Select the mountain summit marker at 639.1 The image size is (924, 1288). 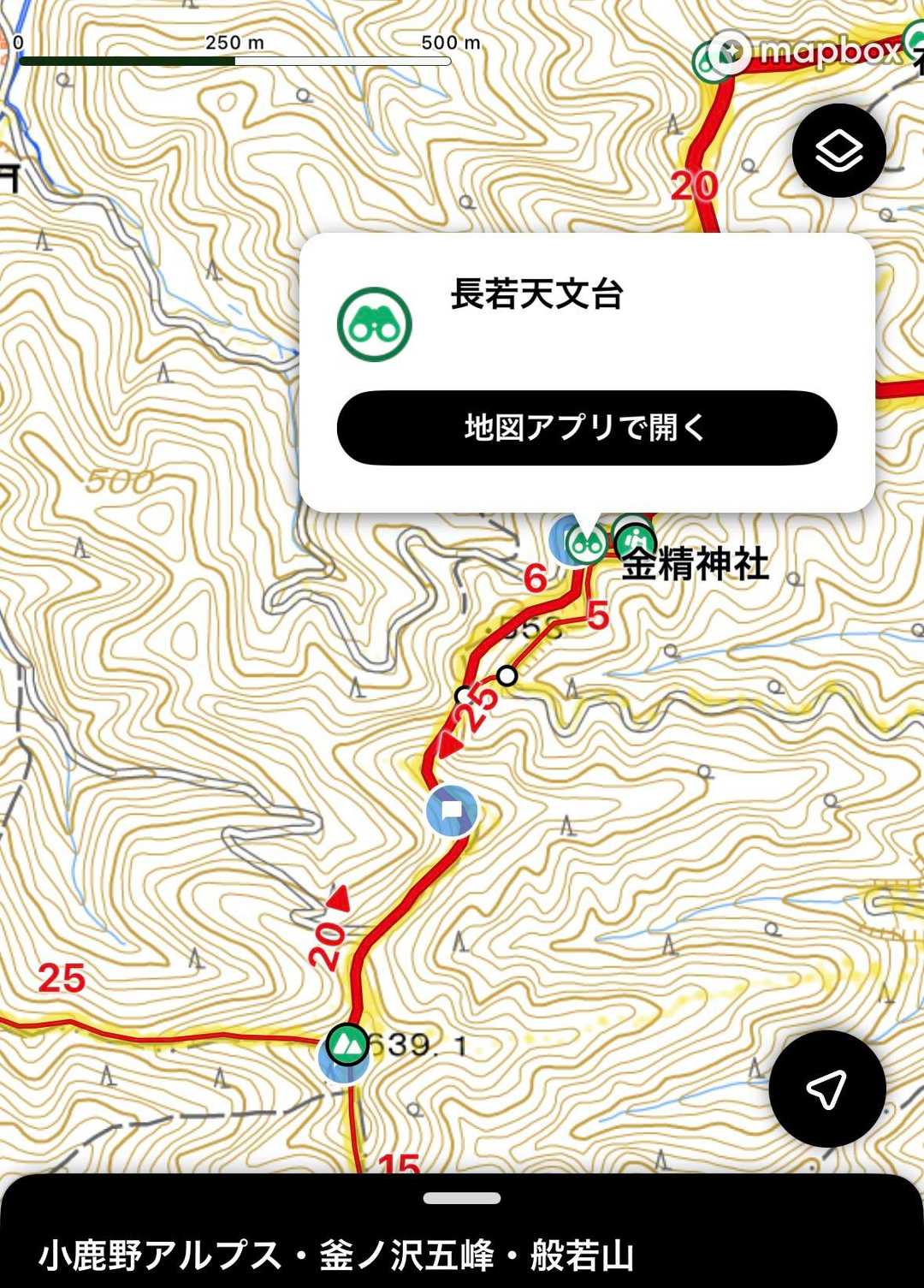(x=346, y=1045)
